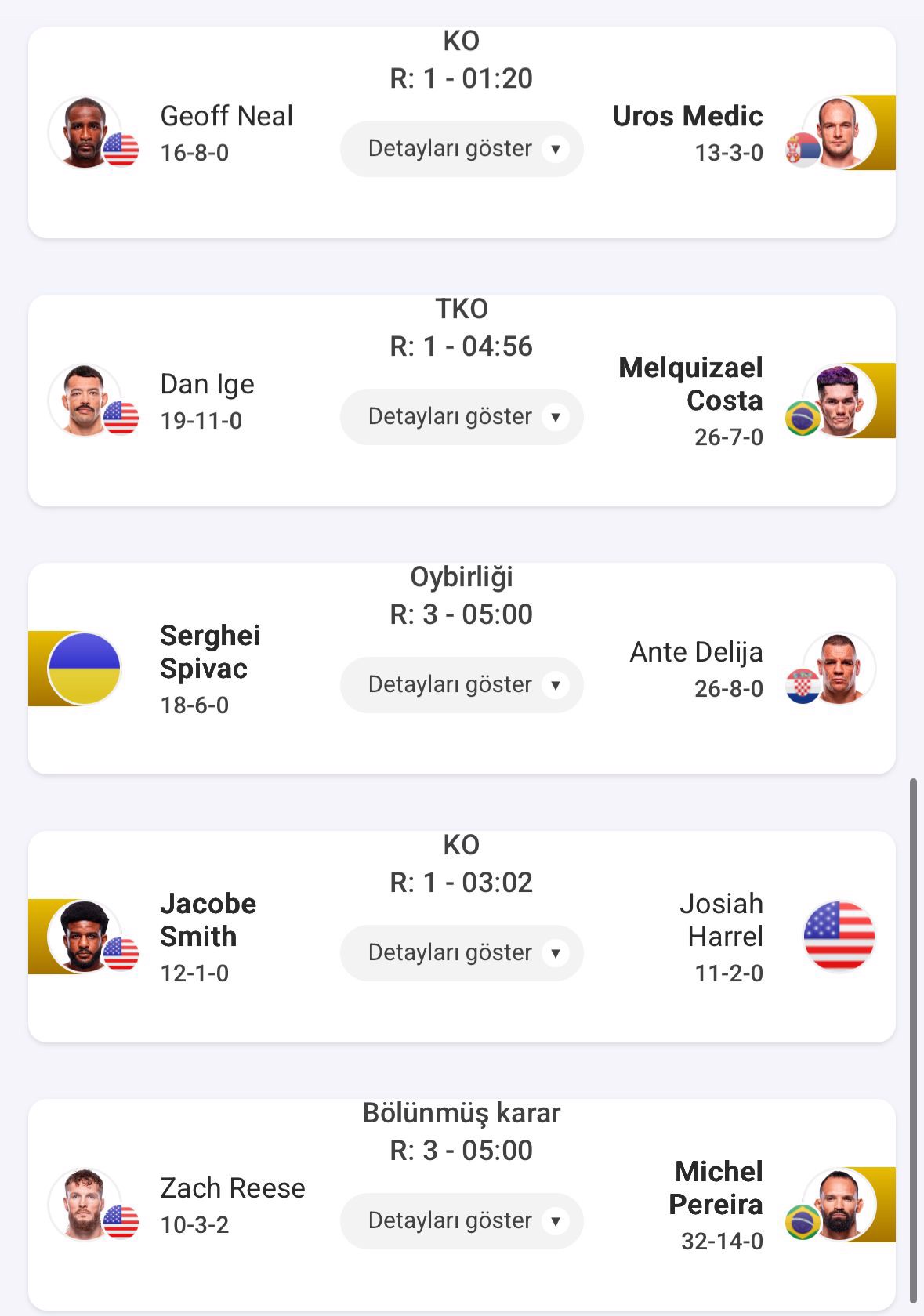Screen dimensions: 924x1316
Task: Open Ante Delija's fighter page
Action: point(696,652)
